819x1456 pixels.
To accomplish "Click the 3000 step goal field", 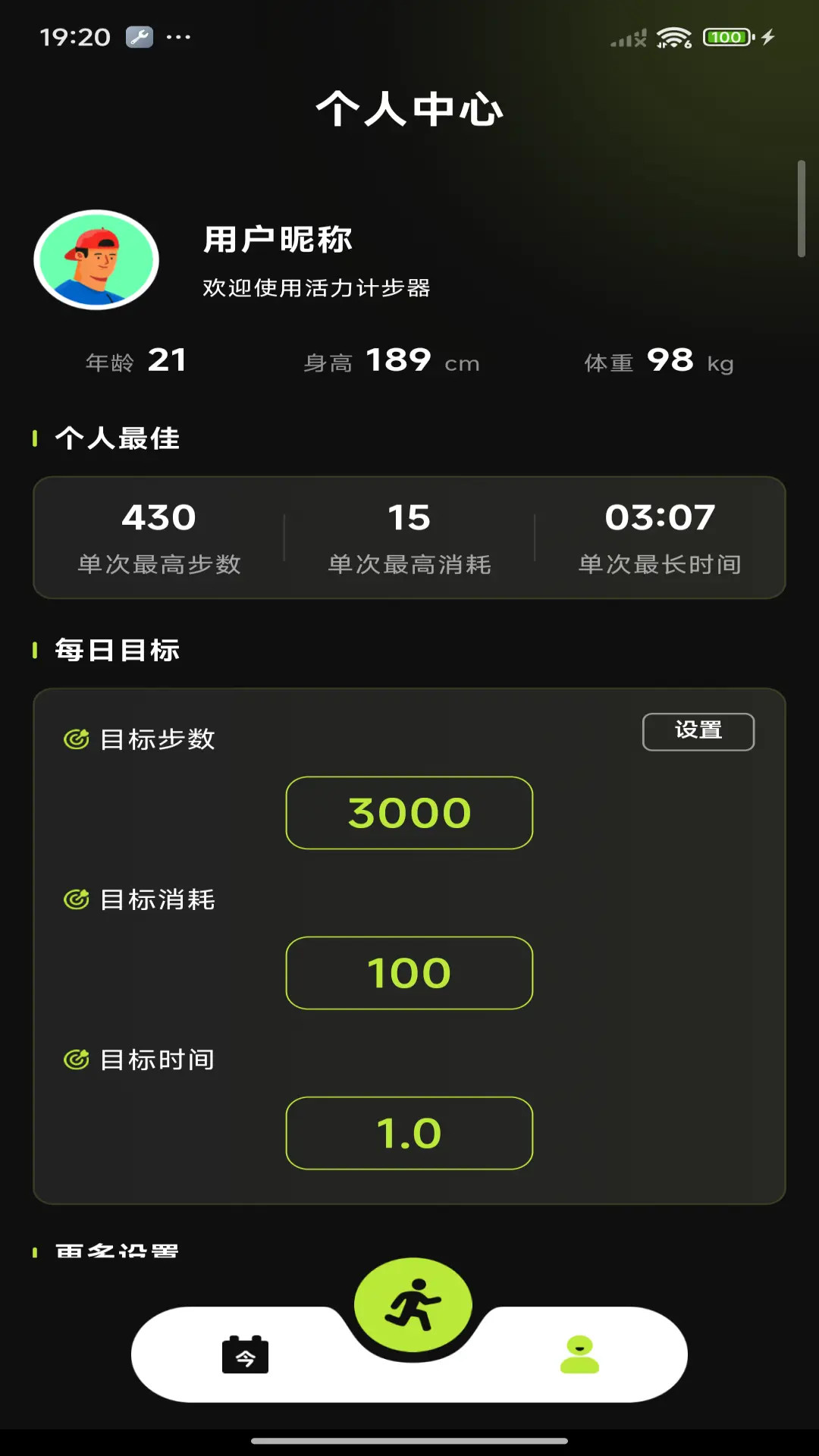I will click(408, 812).
